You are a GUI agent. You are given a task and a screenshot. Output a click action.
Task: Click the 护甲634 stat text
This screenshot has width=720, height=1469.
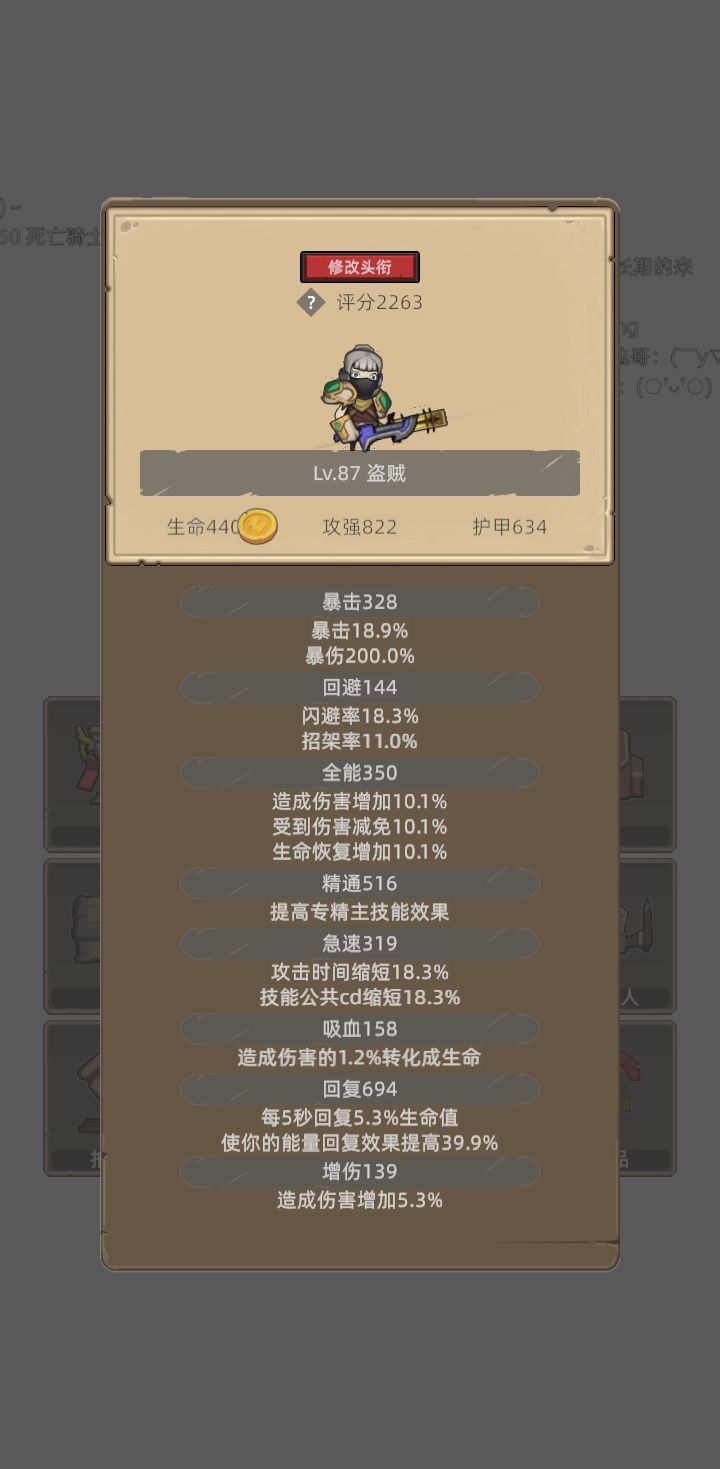click(512, 525)
